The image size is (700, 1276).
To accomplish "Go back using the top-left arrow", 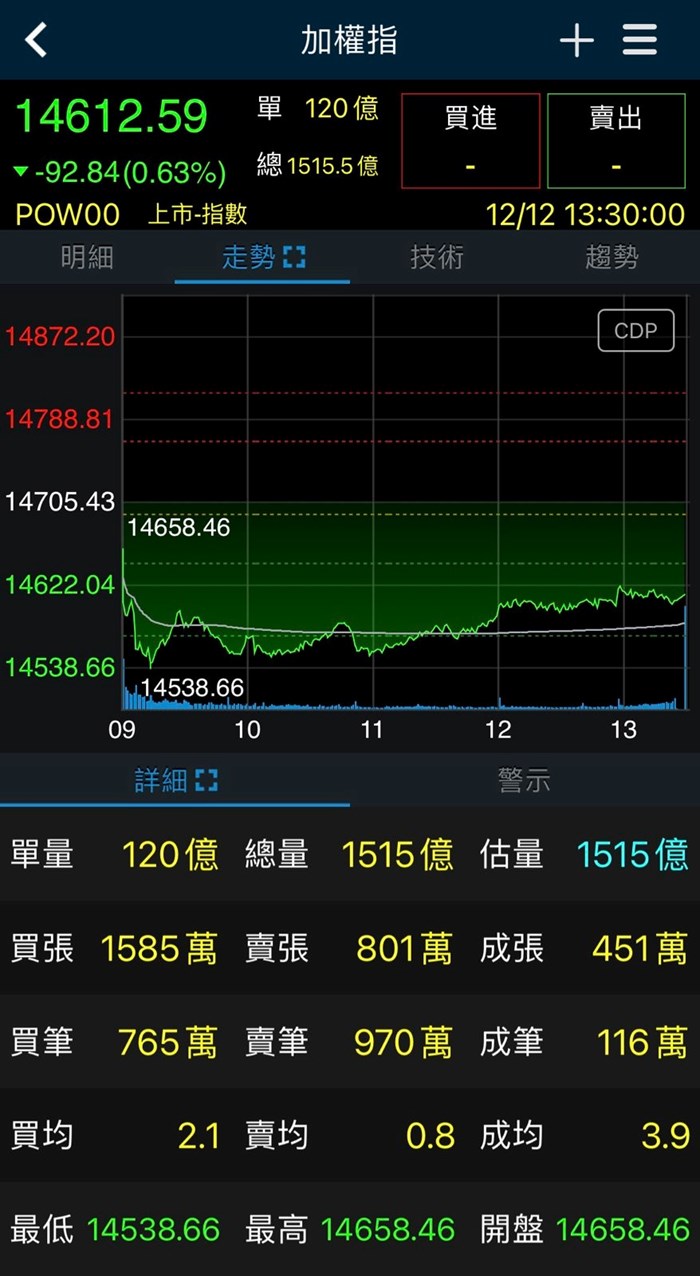I will 37,41.
